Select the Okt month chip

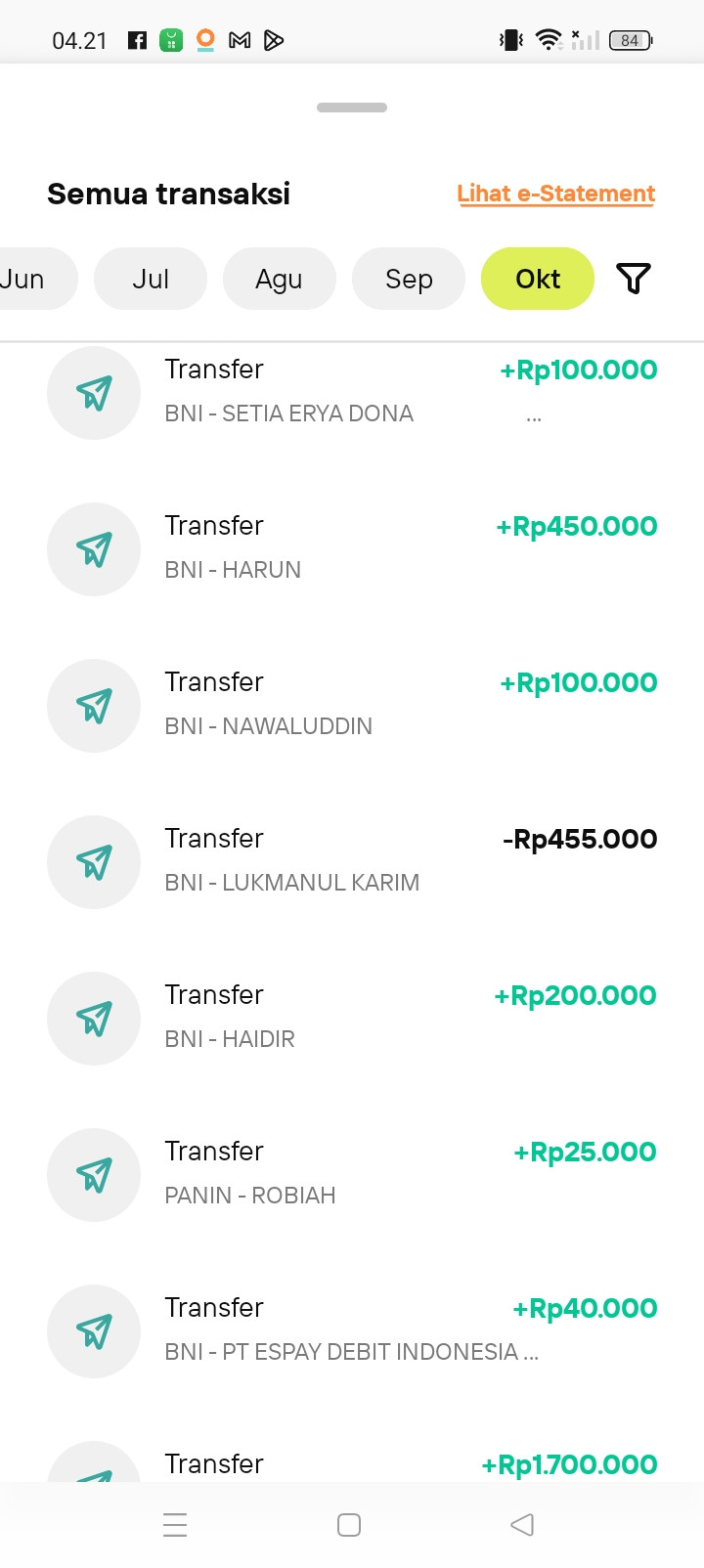tap(538, 279)
